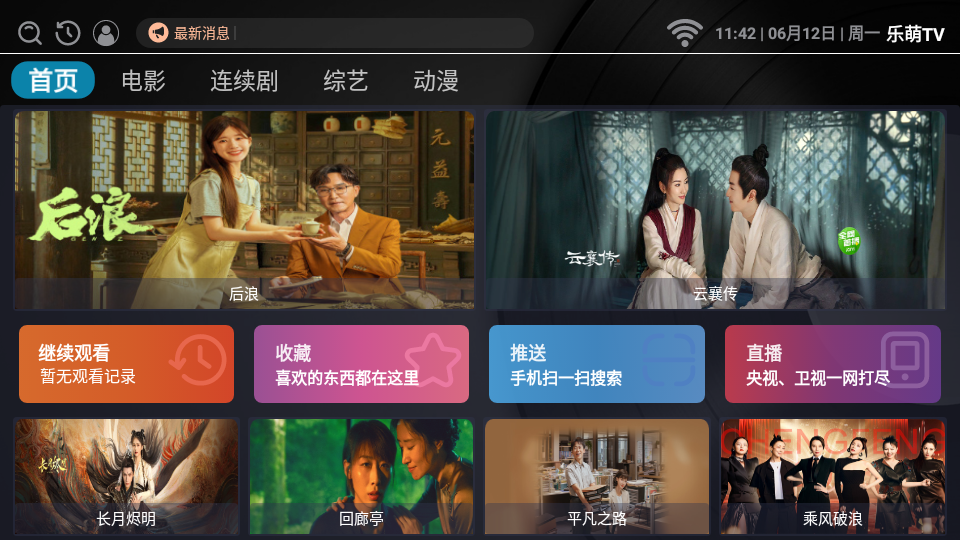Switch to the 电影 tab
This screenshot has width=960, height=540.
pos(143,81)
